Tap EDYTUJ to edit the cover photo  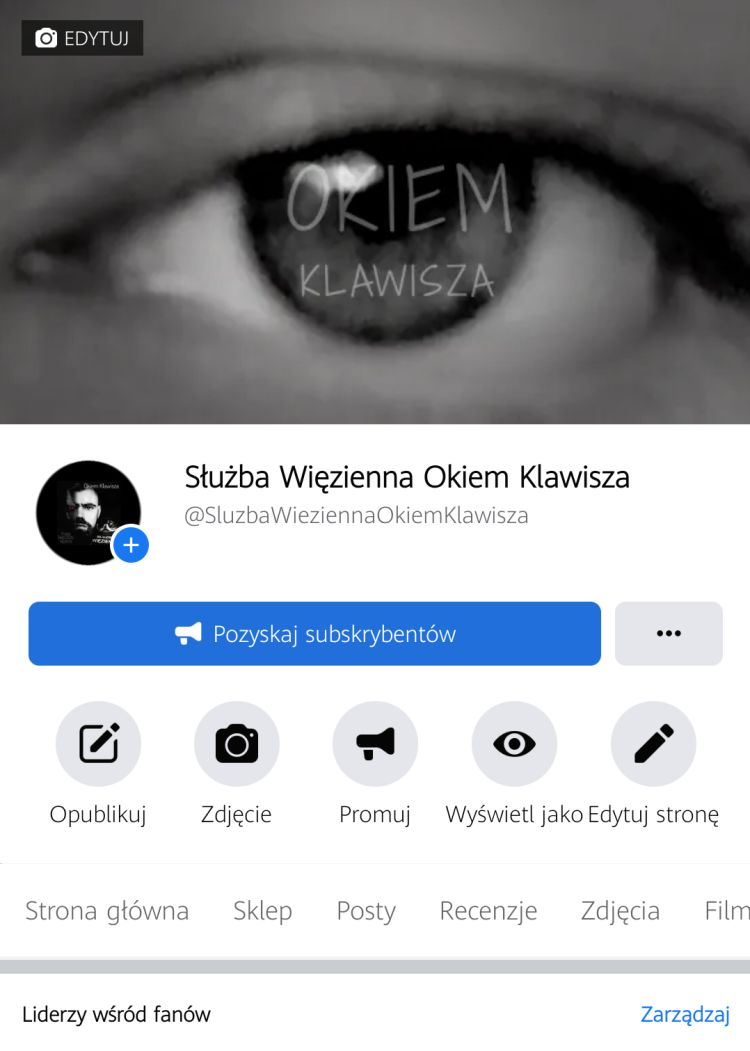point(82,38)
